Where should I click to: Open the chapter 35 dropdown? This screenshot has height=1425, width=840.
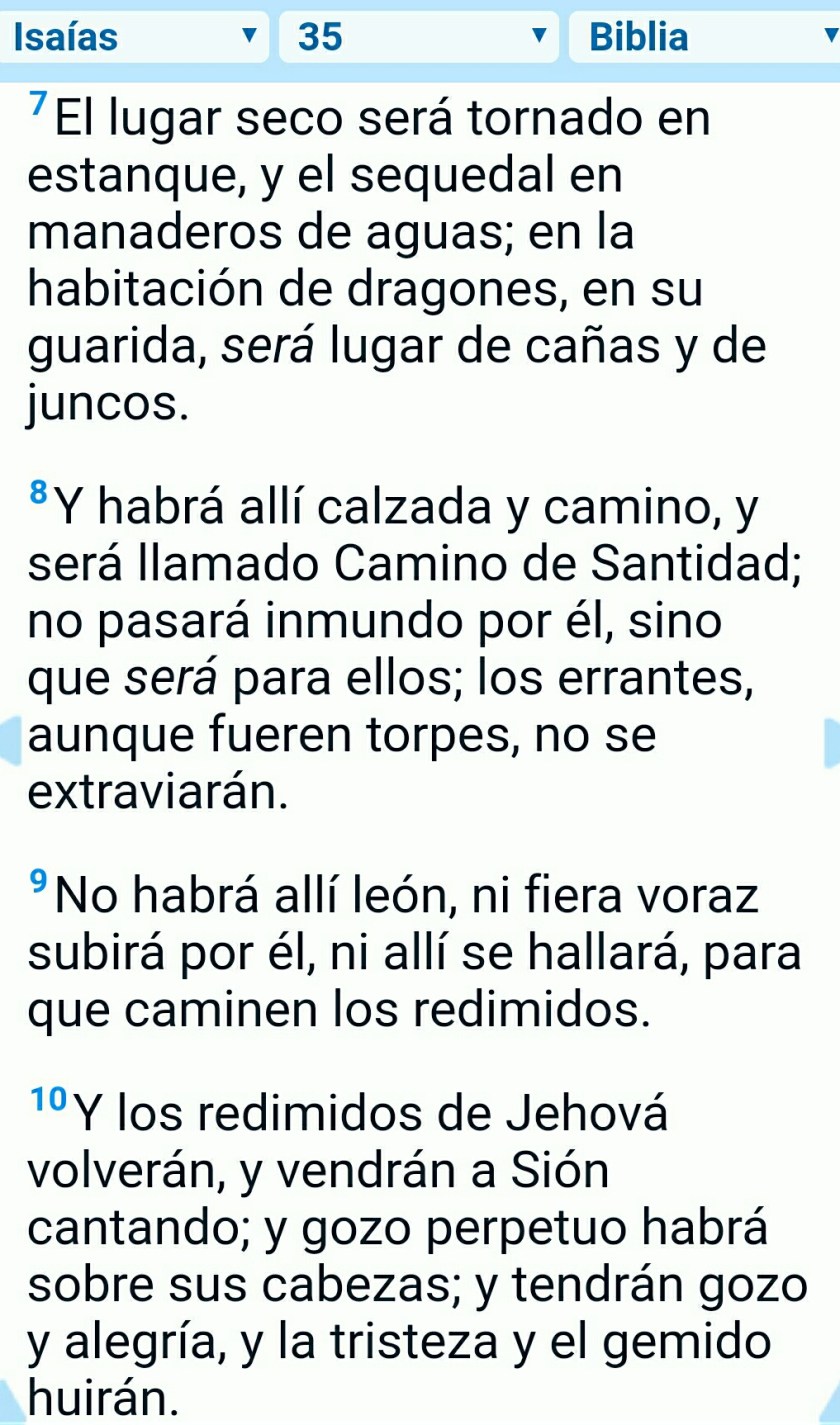pos(420,38)
